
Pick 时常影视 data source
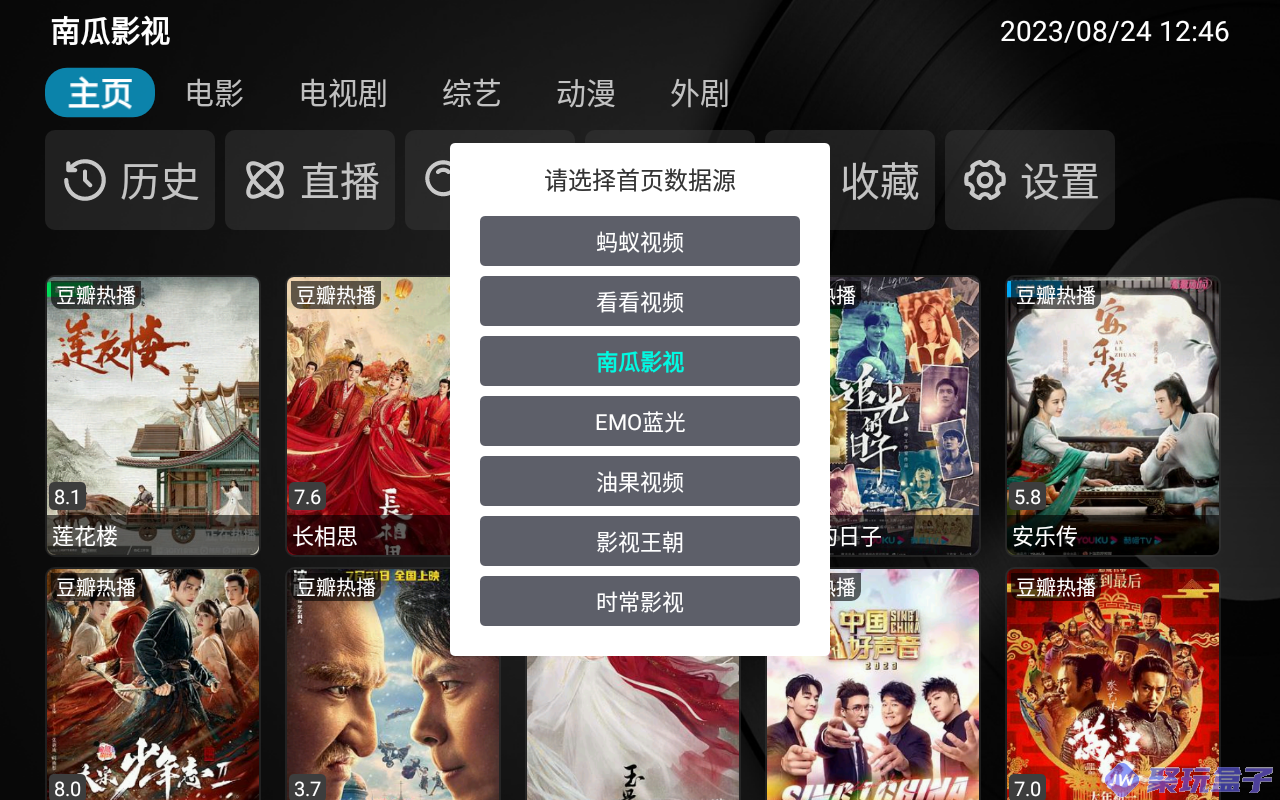(x=640, y=601)
